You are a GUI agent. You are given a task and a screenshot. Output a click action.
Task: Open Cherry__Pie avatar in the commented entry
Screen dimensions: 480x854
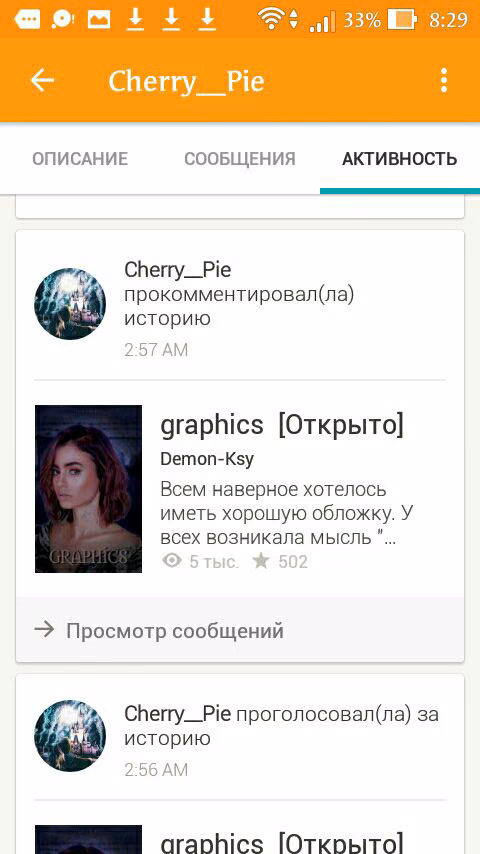[x=70, y=304]
